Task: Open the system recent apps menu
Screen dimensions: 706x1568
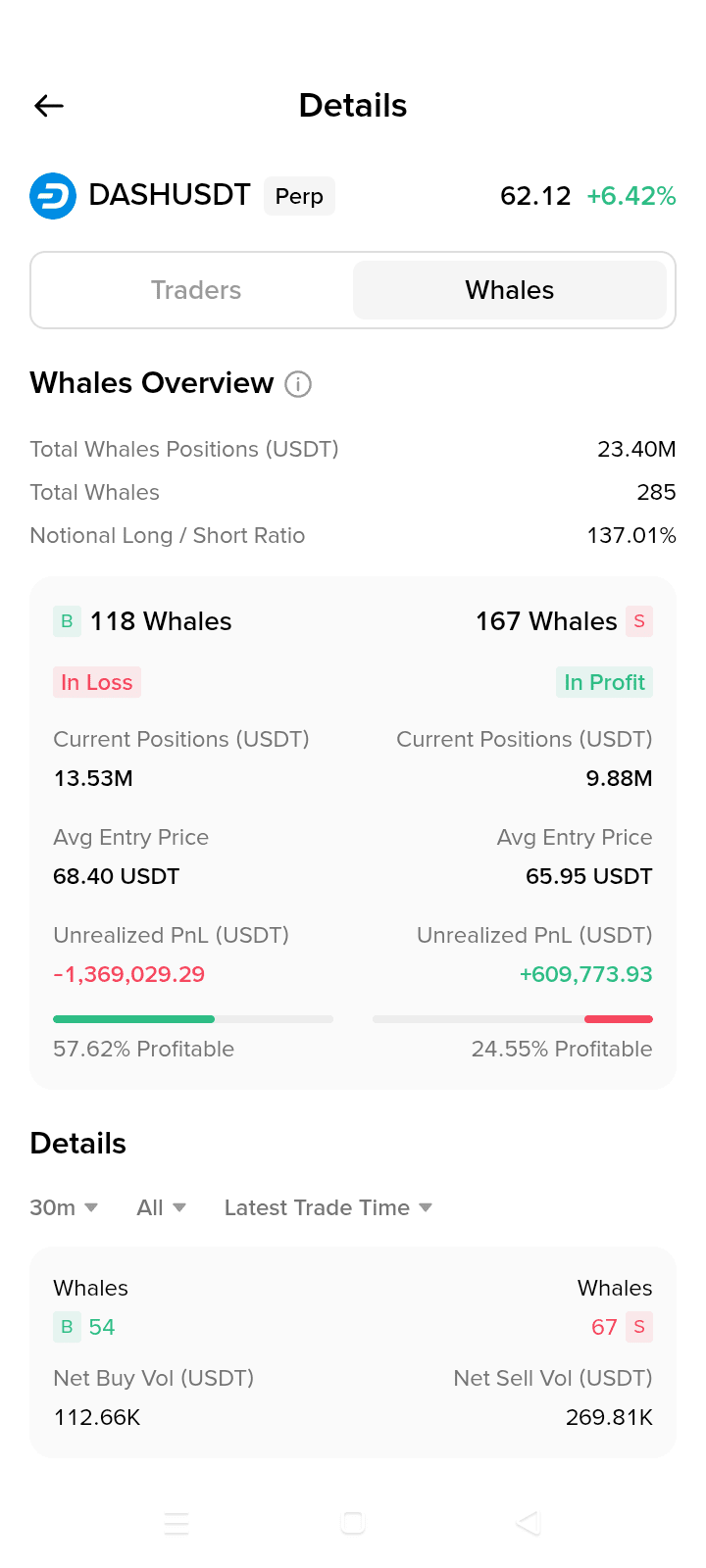Action: pos(176,1523)
